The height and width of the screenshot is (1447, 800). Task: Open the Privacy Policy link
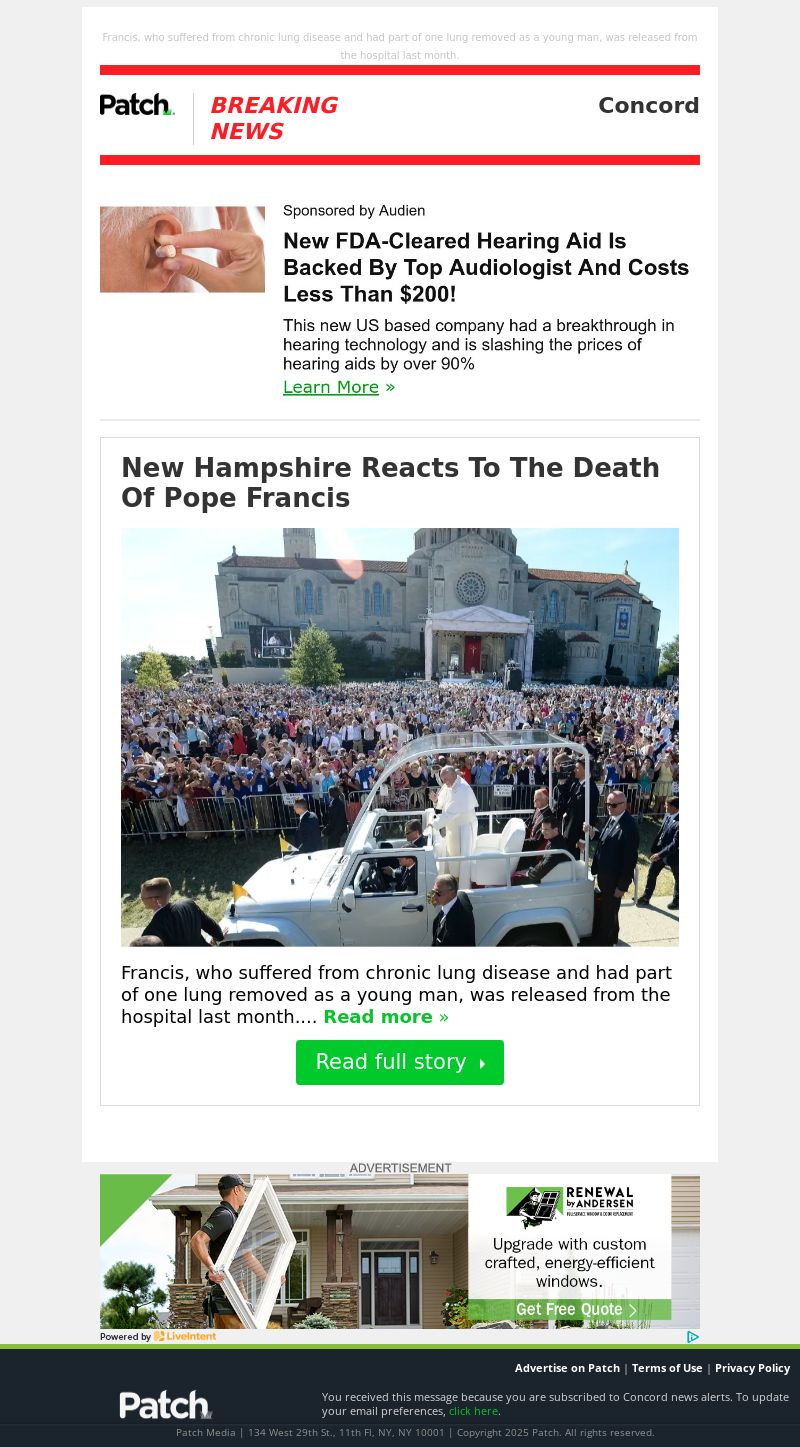click(752, 1368)
